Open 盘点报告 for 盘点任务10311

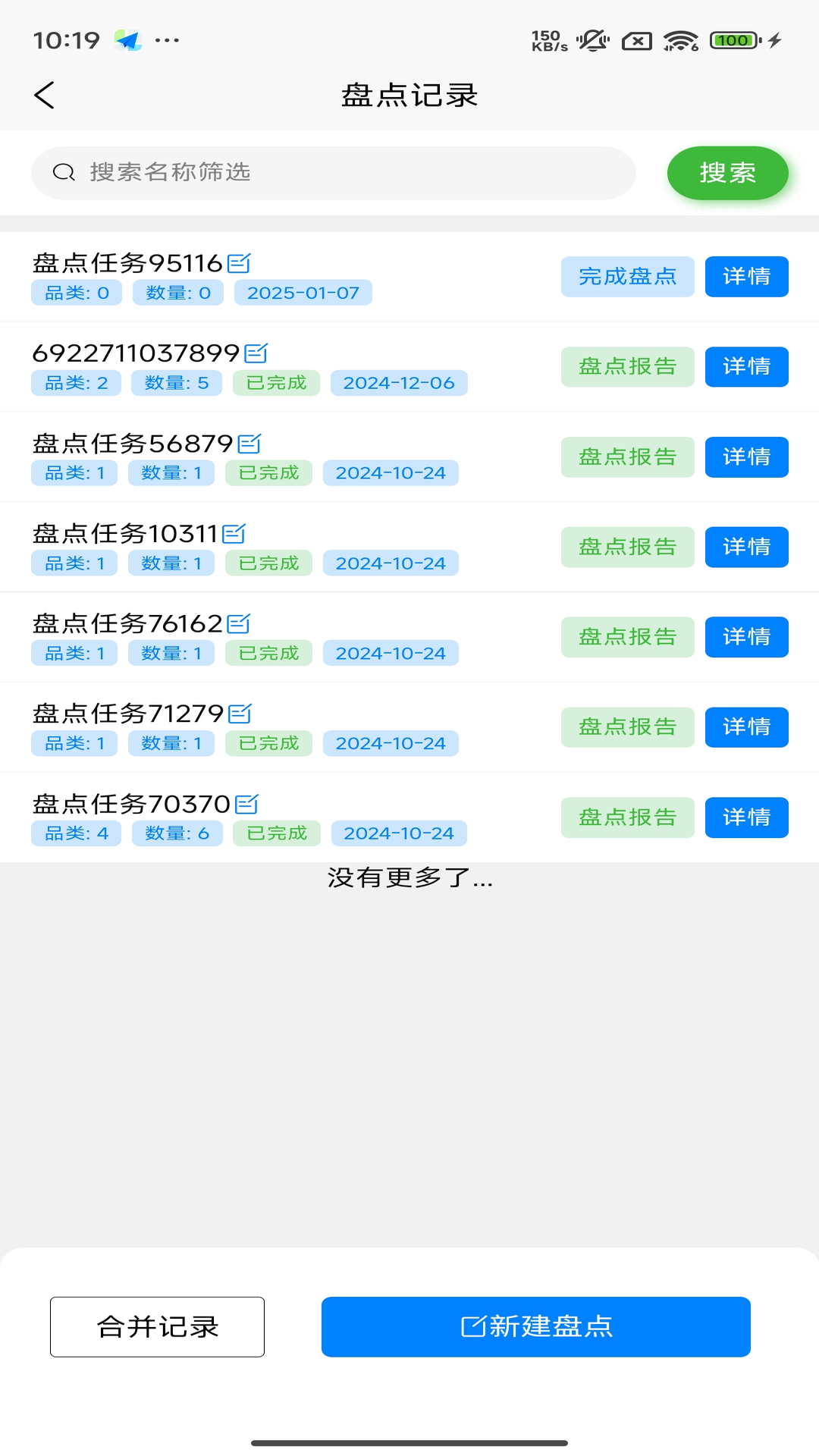coord(627,548)
